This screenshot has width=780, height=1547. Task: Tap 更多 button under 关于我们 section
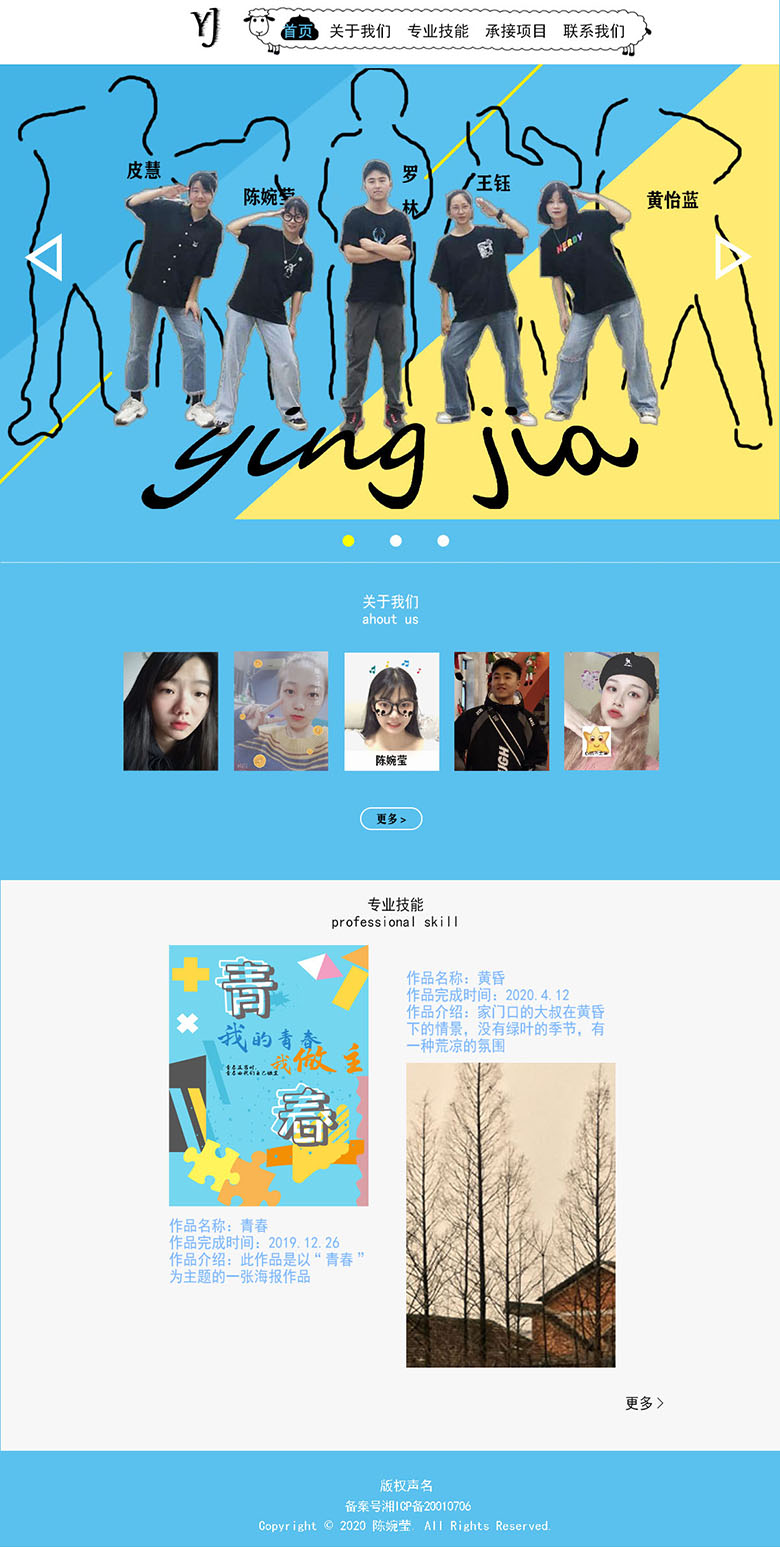(391, 819)
